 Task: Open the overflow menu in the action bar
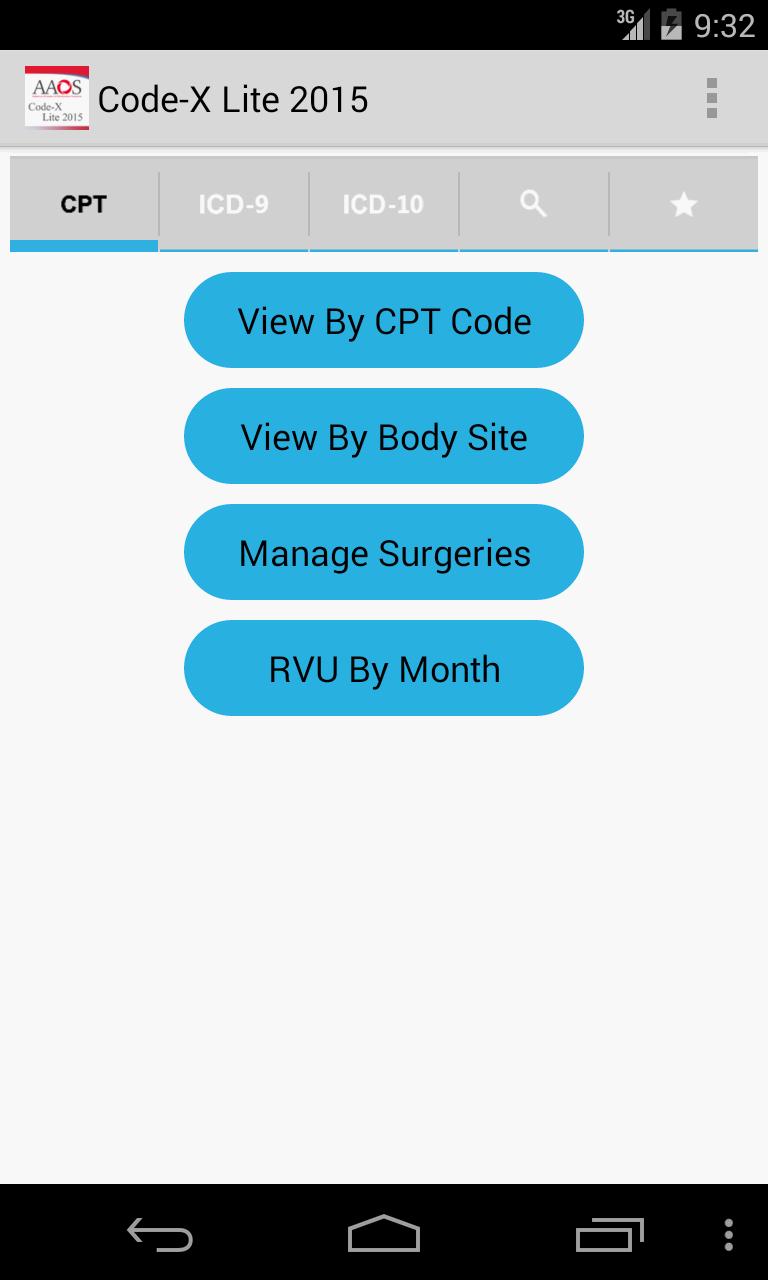(x=713, y=97)
